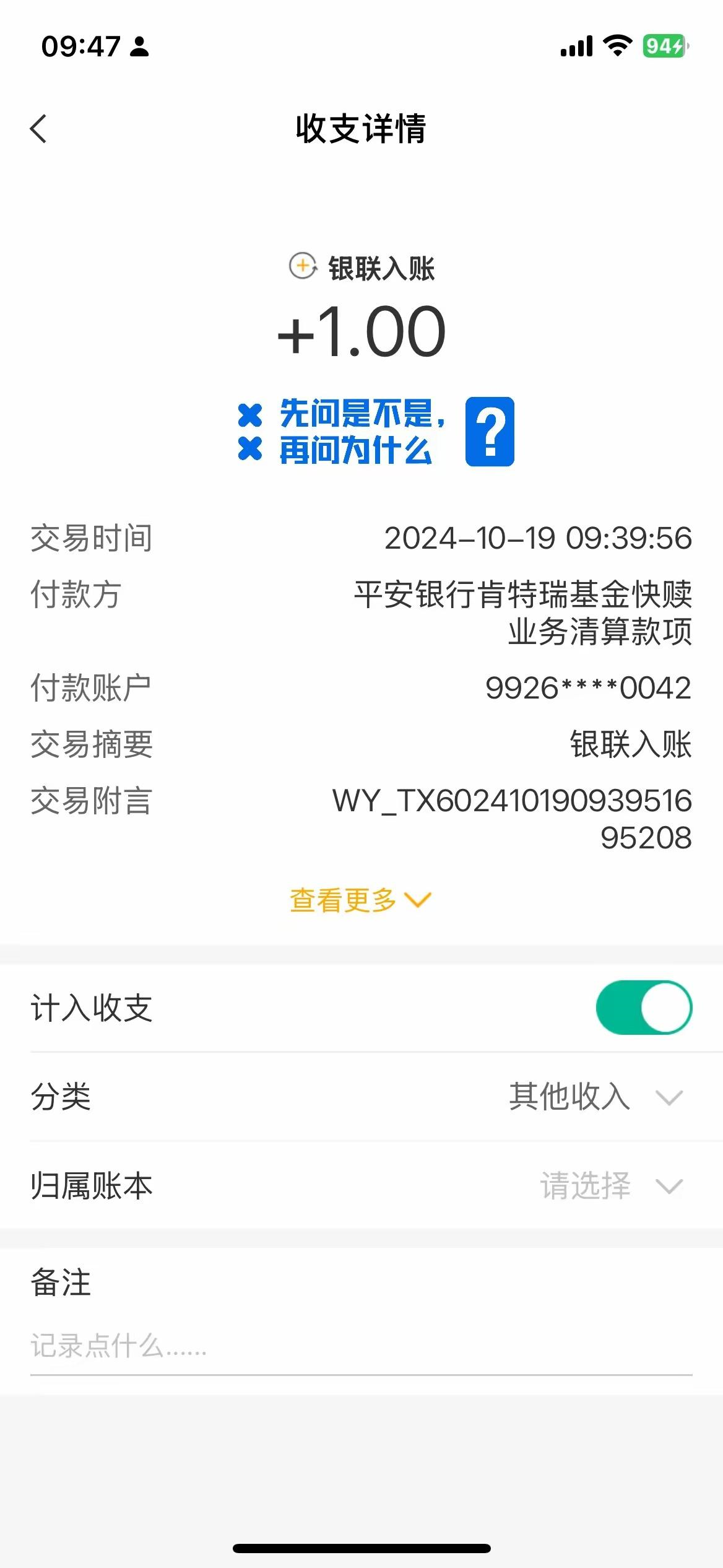The height and width of the screenshot is (1568, 723).
Task: Open the 分类 dropdown showing 其他收入
Action: click(594, 1097)
